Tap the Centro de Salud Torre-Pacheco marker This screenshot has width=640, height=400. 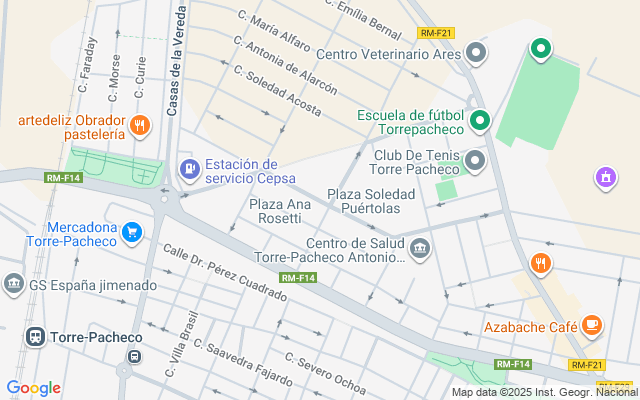tap(420, 248)
